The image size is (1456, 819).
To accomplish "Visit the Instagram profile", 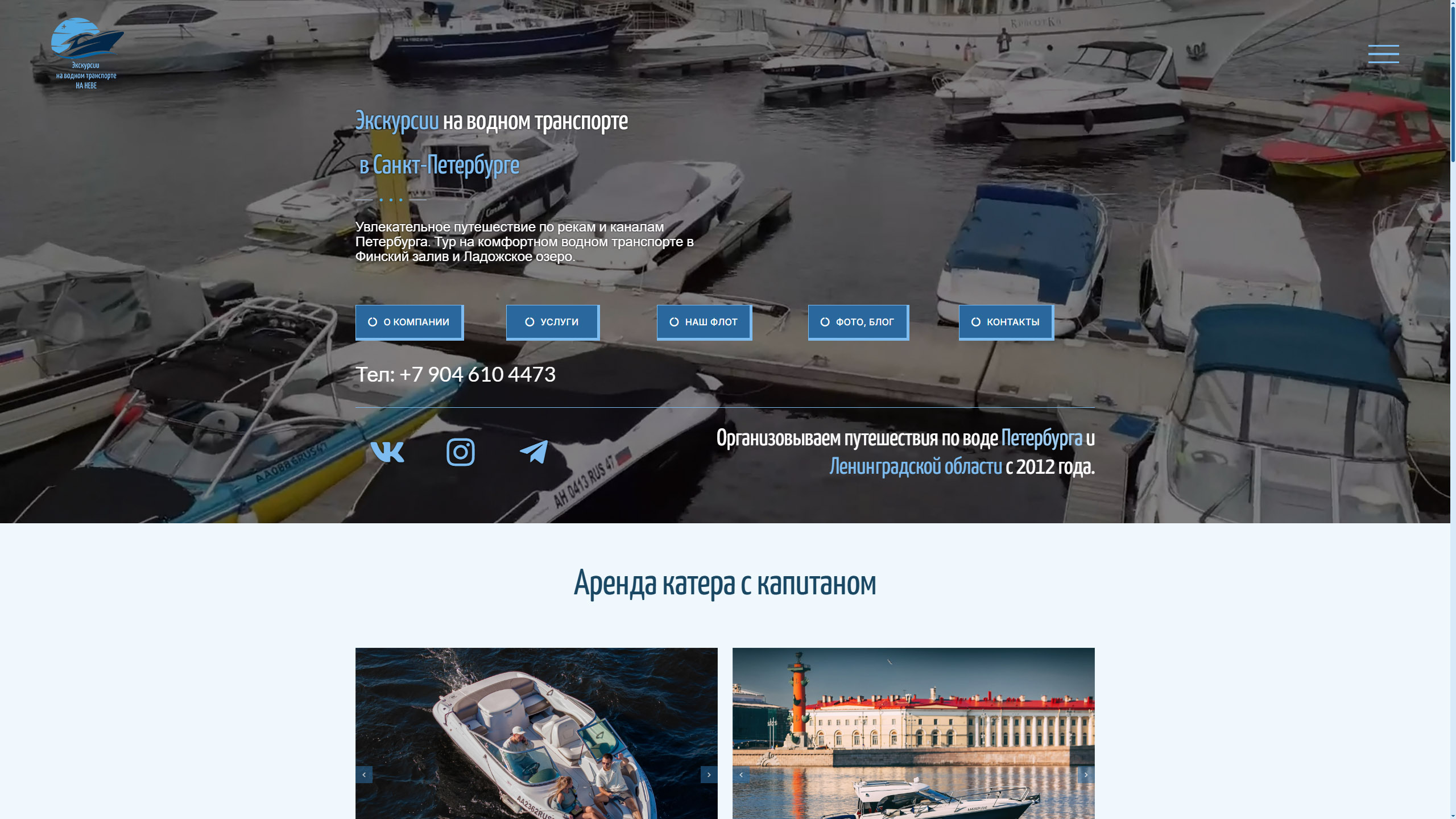I will coord(461,452).
